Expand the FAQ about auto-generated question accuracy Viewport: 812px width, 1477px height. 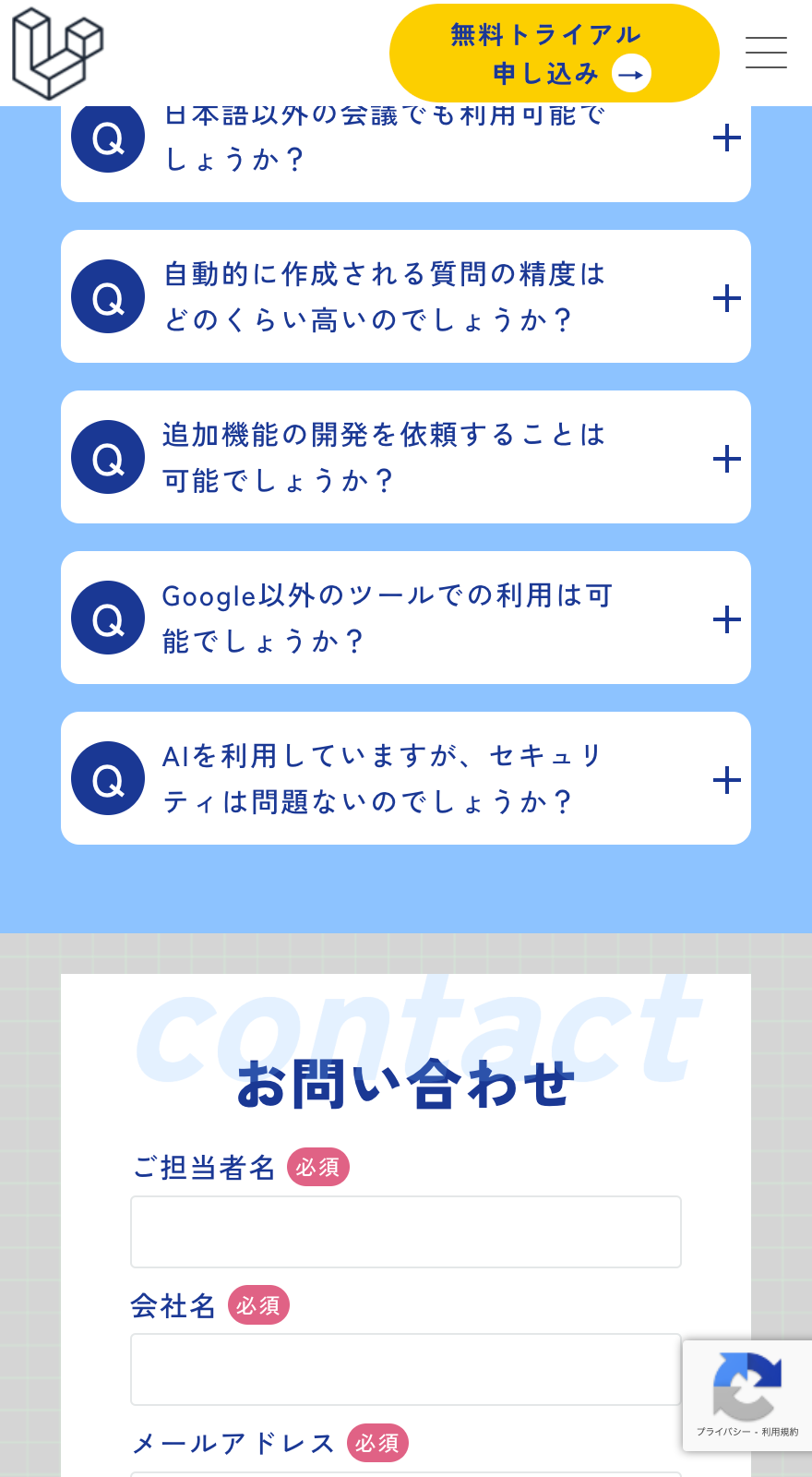tap(728, 297)
